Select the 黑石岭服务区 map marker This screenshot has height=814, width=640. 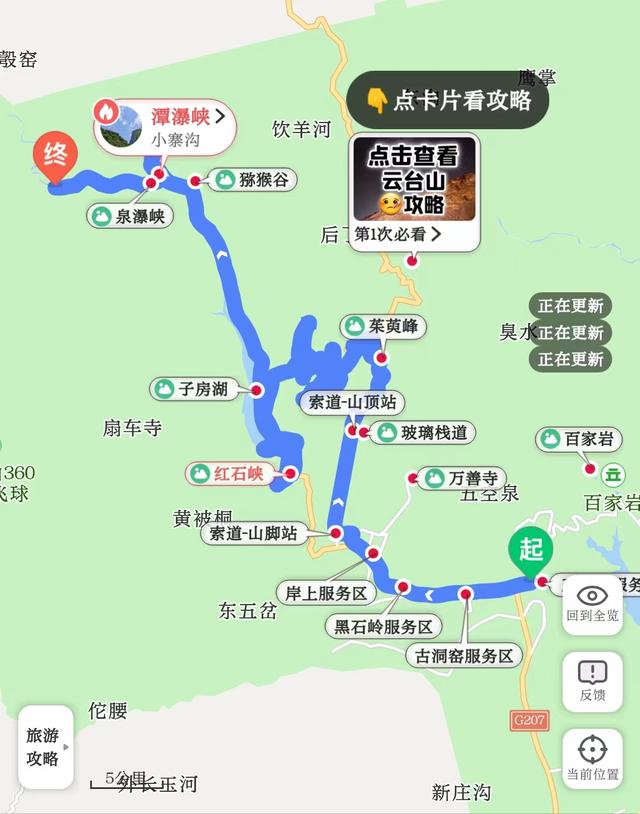tap(383, 627)
